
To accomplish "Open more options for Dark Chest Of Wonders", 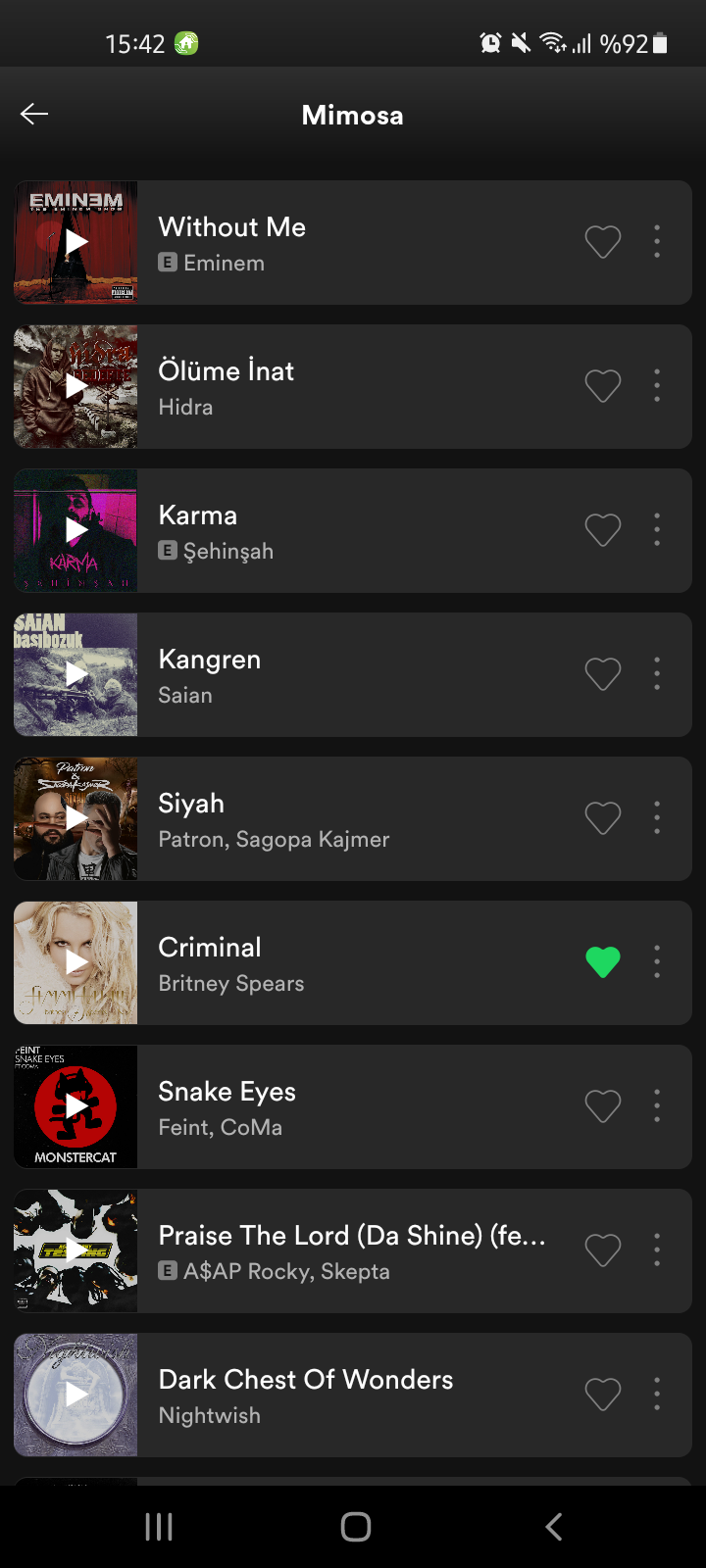I will pos(656,1394).
